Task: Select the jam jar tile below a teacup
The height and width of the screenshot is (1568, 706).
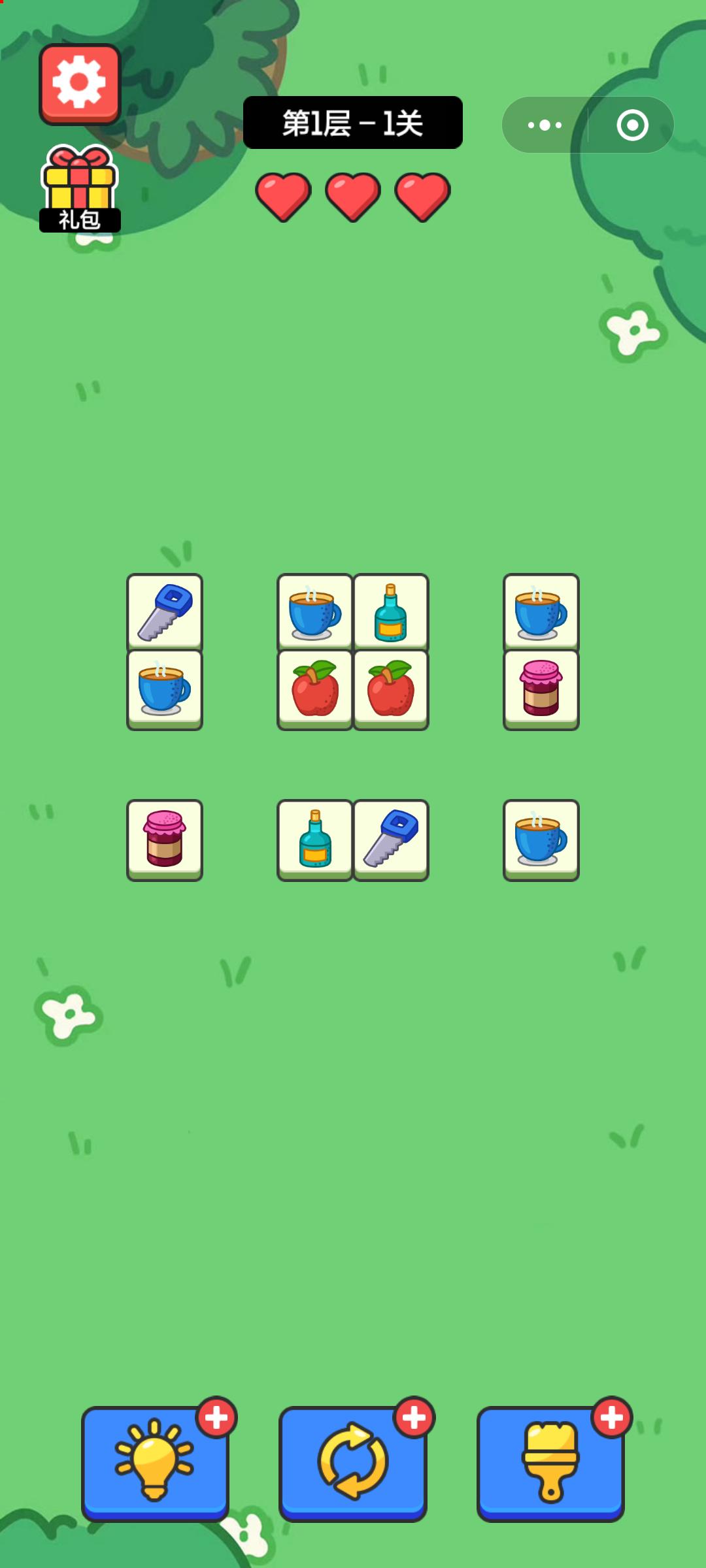Action: click(x=541, y=689)
